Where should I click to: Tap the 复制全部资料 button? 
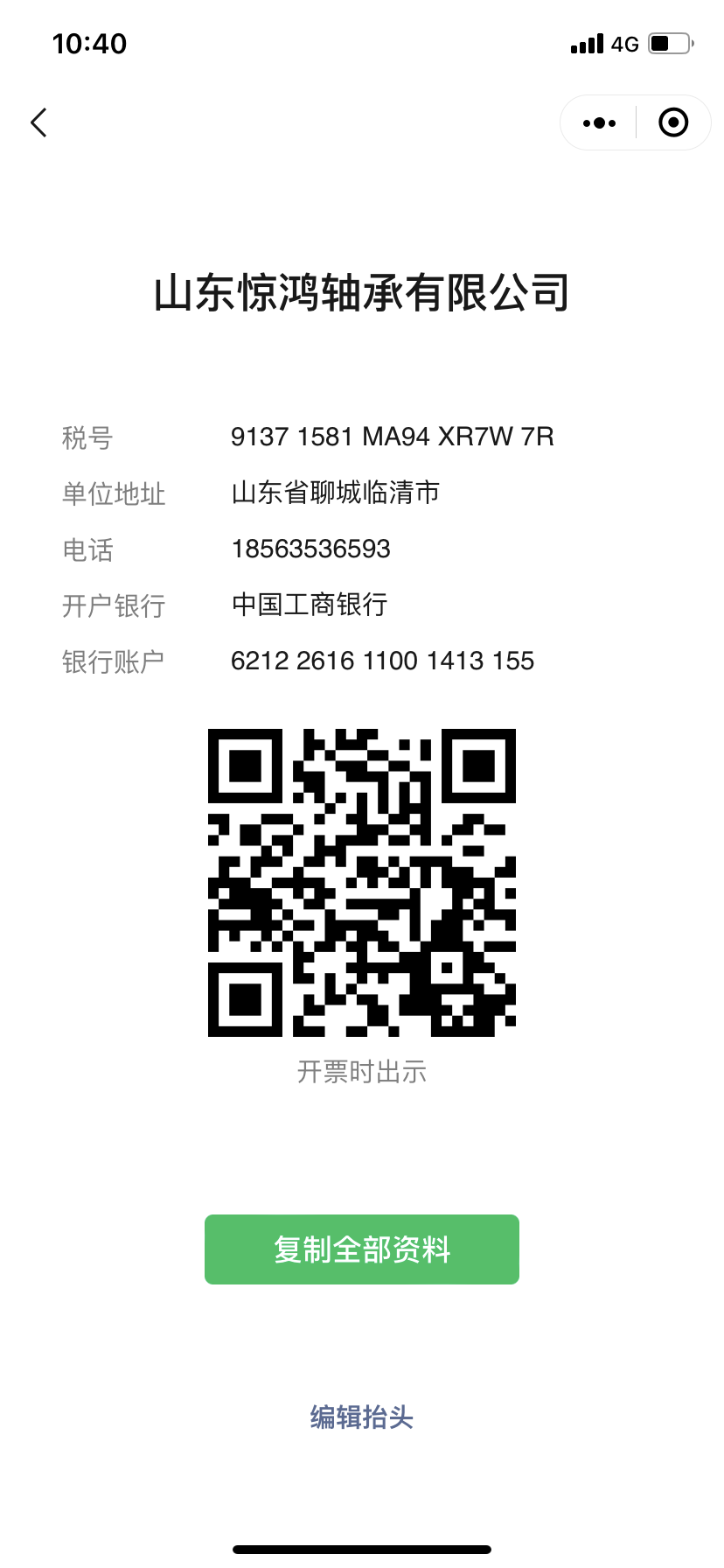coord(361,1249)
